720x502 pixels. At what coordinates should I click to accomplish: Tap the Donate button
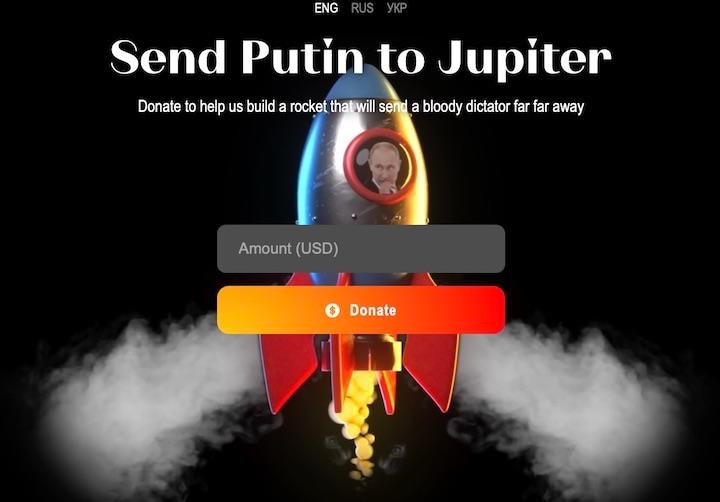tap(360, 310)
